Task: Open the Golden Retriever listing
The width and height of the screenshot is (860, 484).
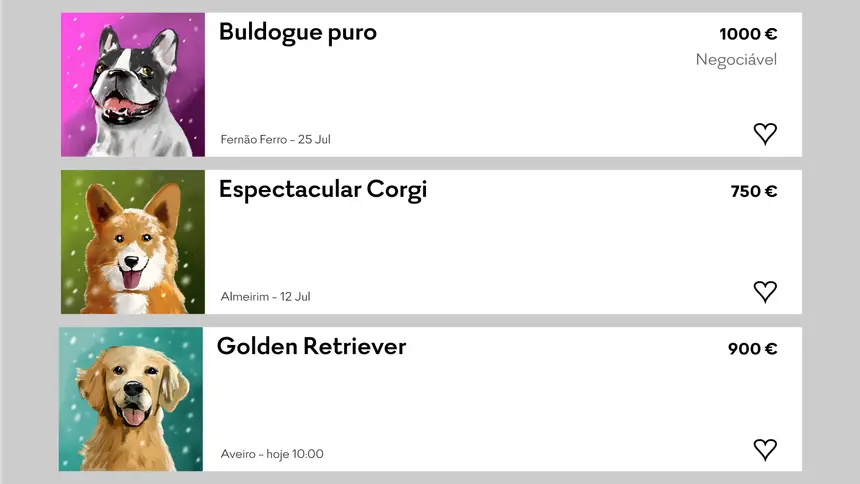Action: (x=311, y=347)
